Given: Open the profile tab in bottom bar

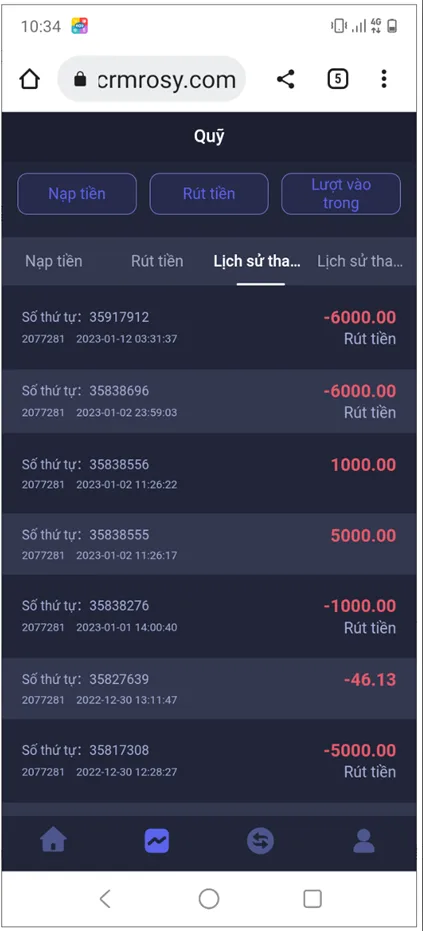Looking at the screenshot, I should pos(364,841).
